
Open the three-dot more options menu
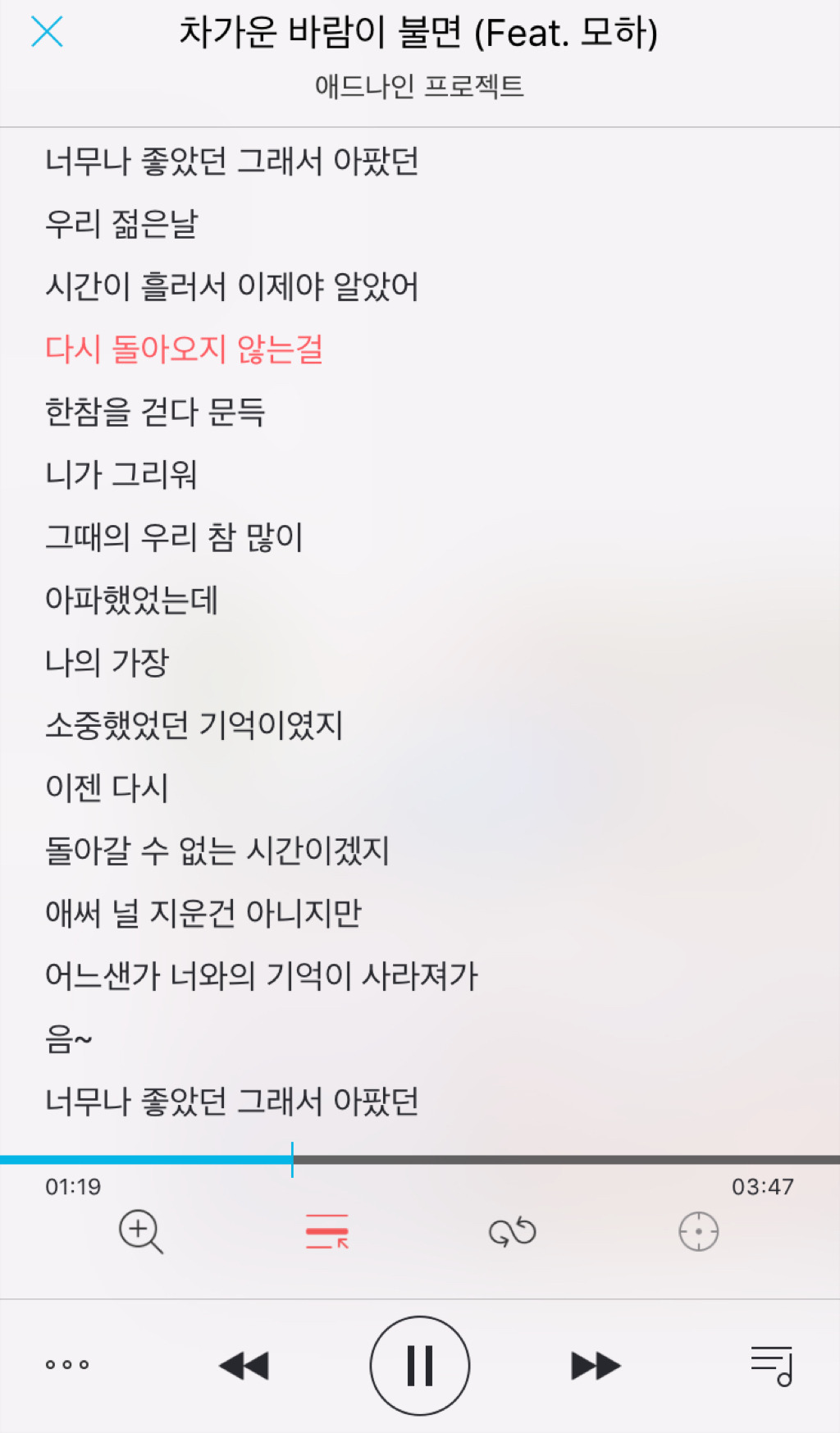pos(67,1365)
